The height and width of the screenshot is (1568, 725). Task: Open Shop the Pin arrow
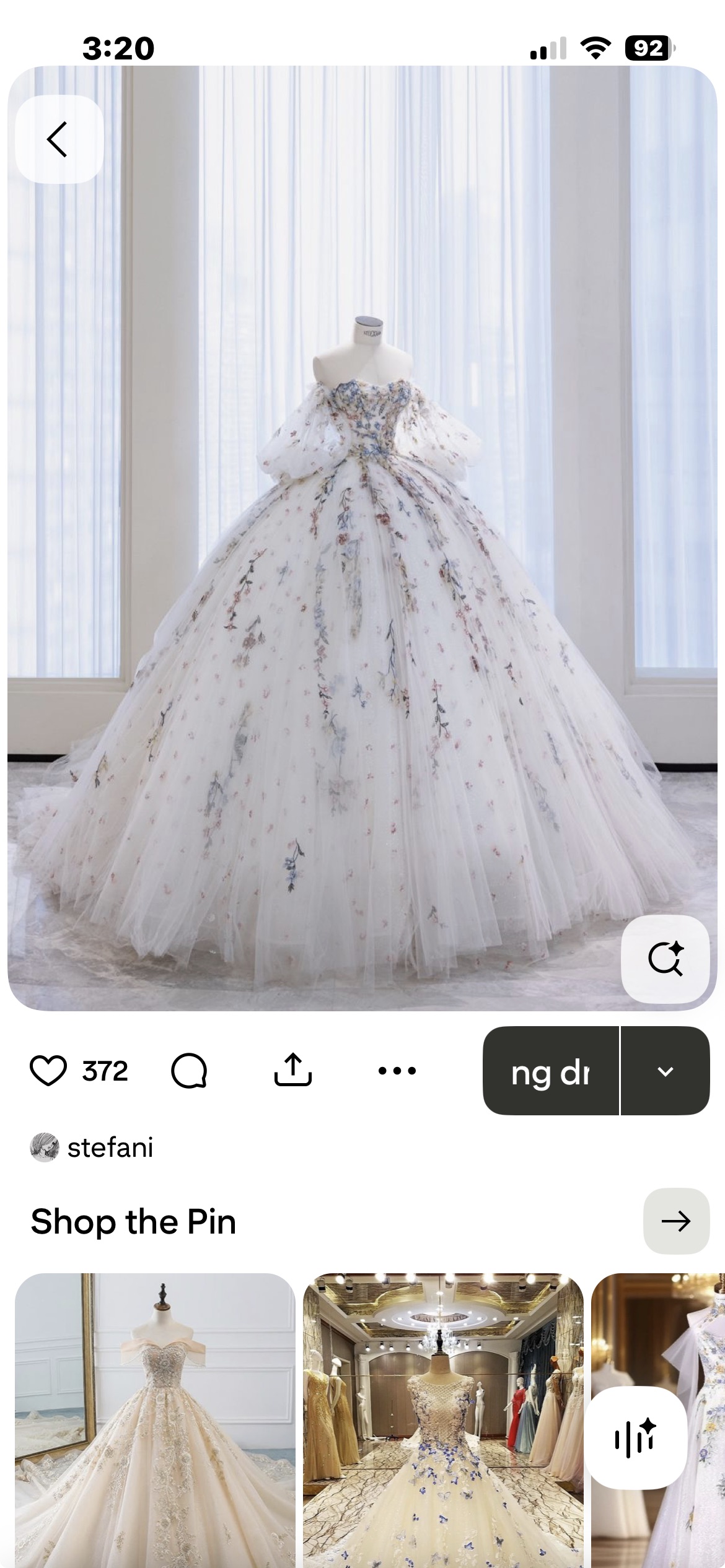click(675, 1221)
